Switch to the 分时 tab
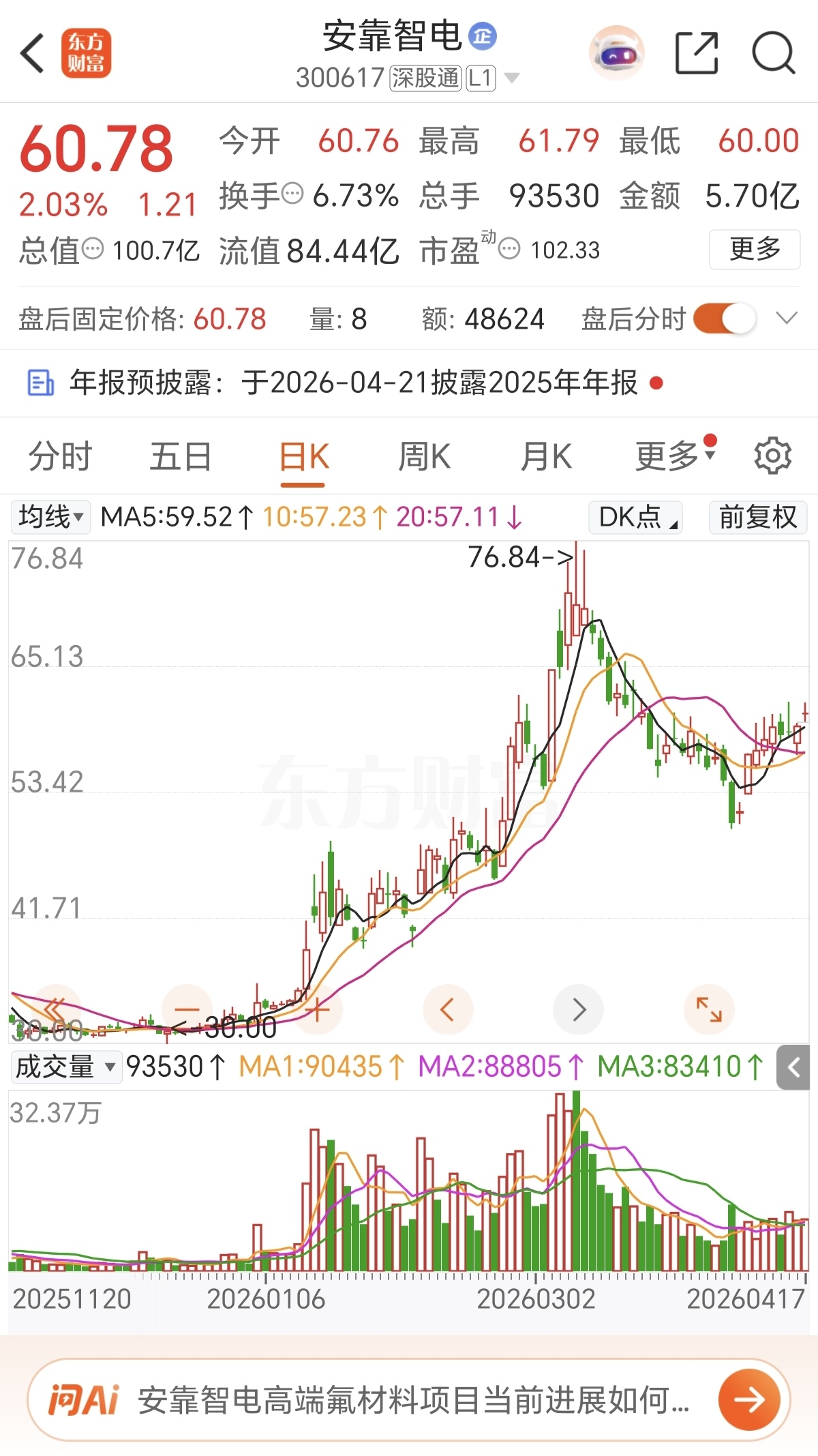This screenshot has width=818, height=1456. (60, 456)
